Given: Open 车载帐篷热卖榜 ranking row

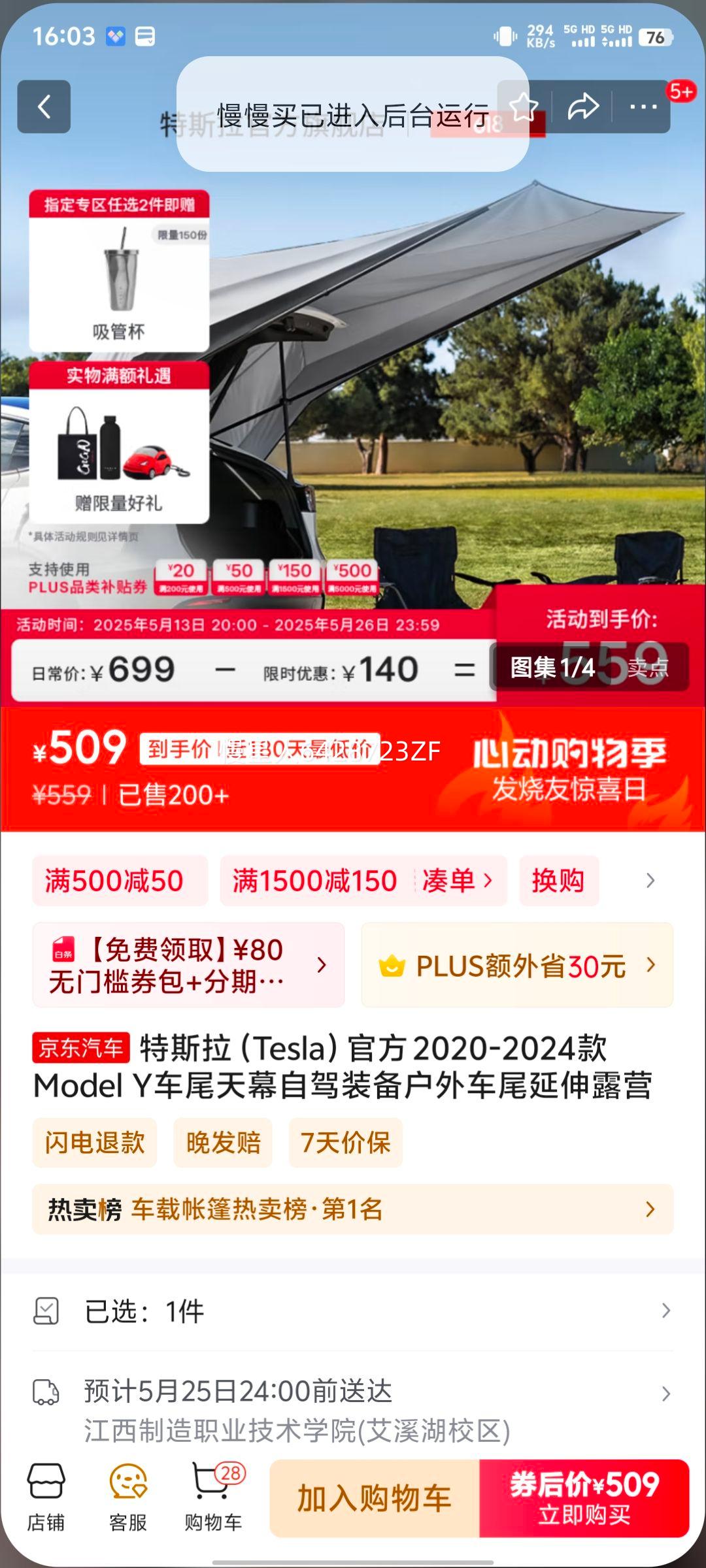Looking at the screenshot, I should (x=353, y=1209).
